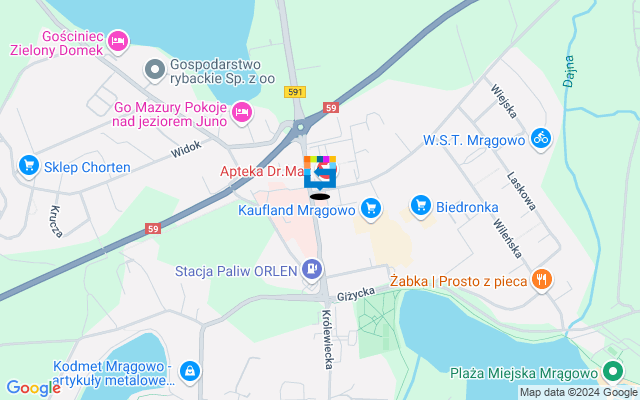
Task: Select the W.S.T. Mrągowo cycling marker
Action: pos(540,137)
